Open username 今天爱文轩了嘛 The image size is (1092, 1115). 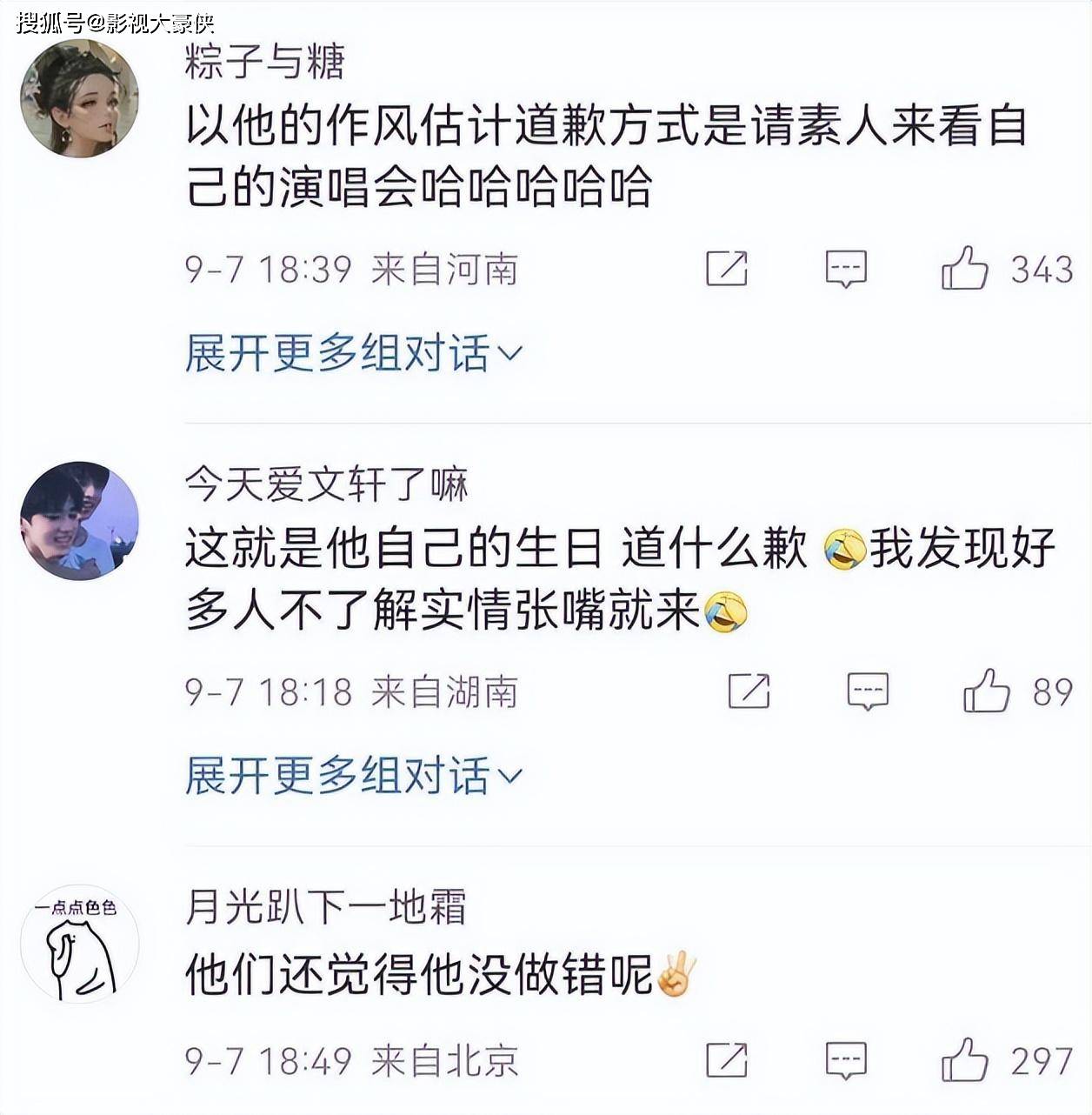326,484
